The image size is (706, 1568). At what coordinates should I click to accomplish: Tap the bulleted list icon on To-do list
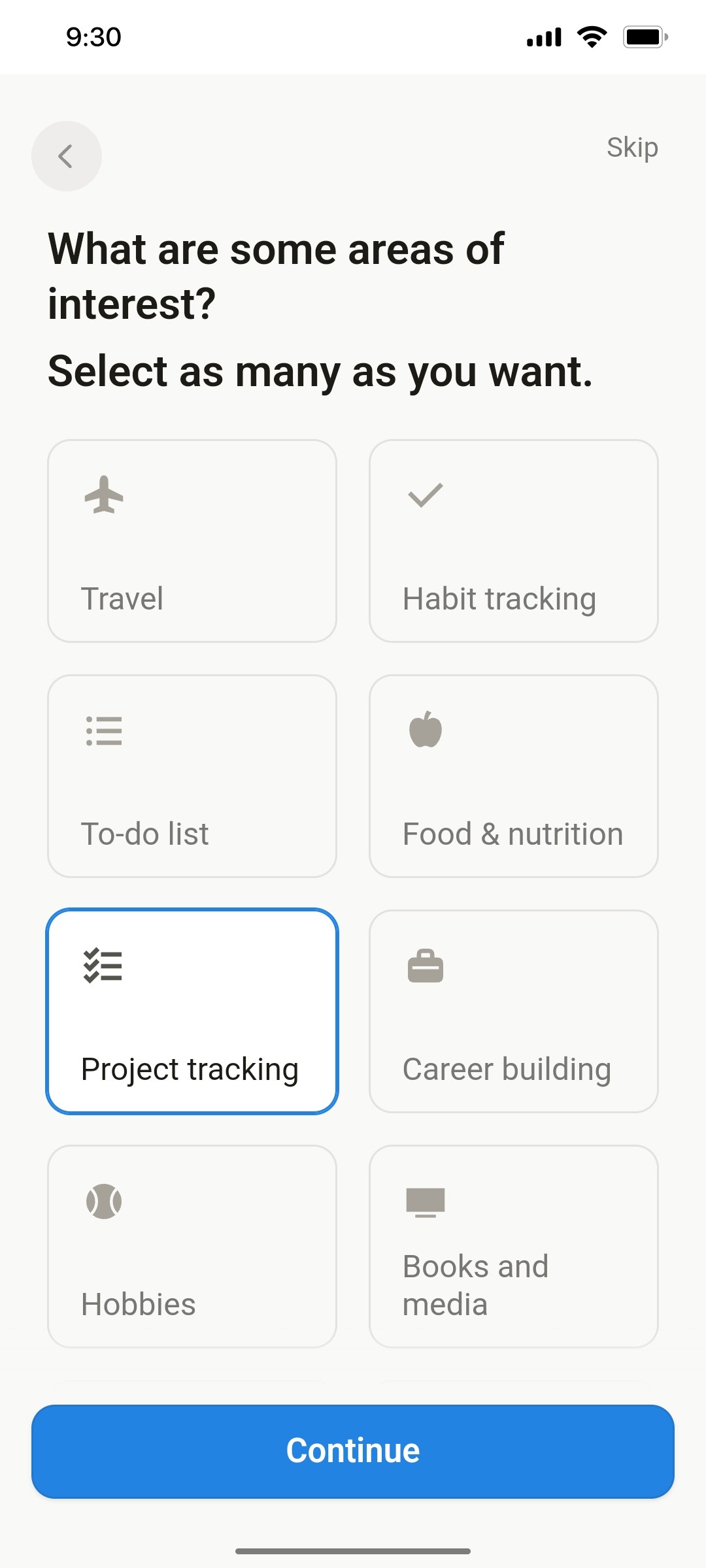[x=103, y=732]
